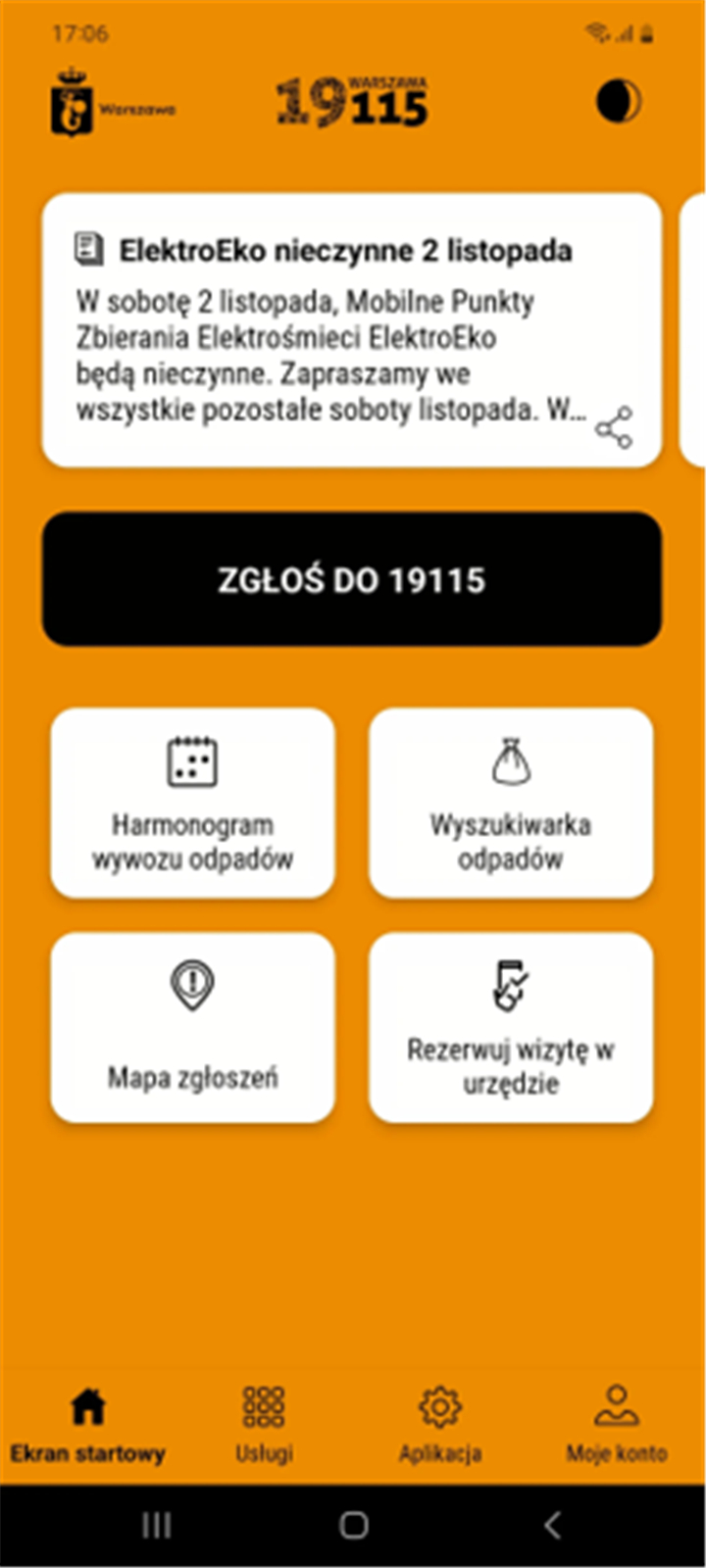This screenshot has height=1568, width=706.
Task: Open Harmonogram wywozu odpadów
Action: coord(192,804)
